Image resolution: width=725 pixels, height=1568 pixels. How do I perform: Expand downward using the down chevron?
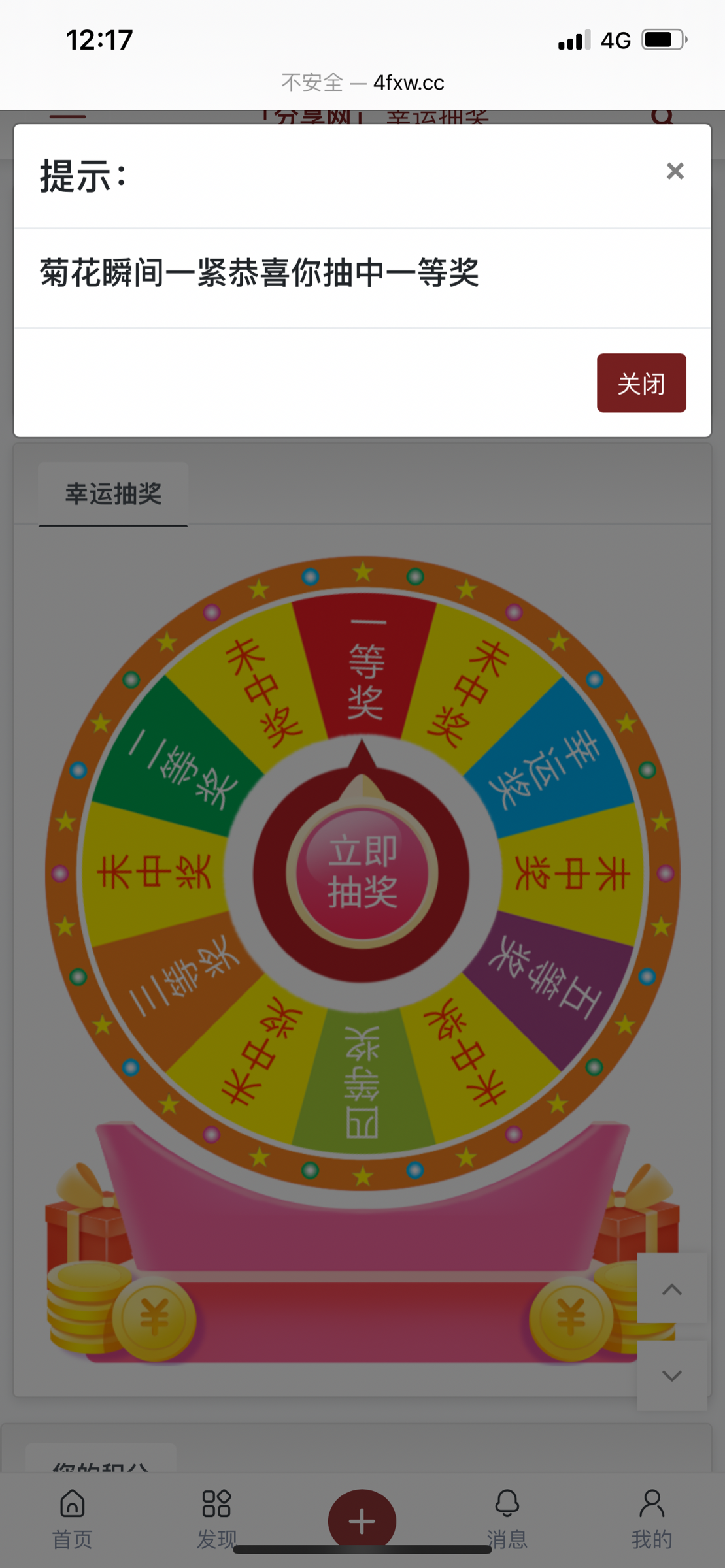[671, 1375]
